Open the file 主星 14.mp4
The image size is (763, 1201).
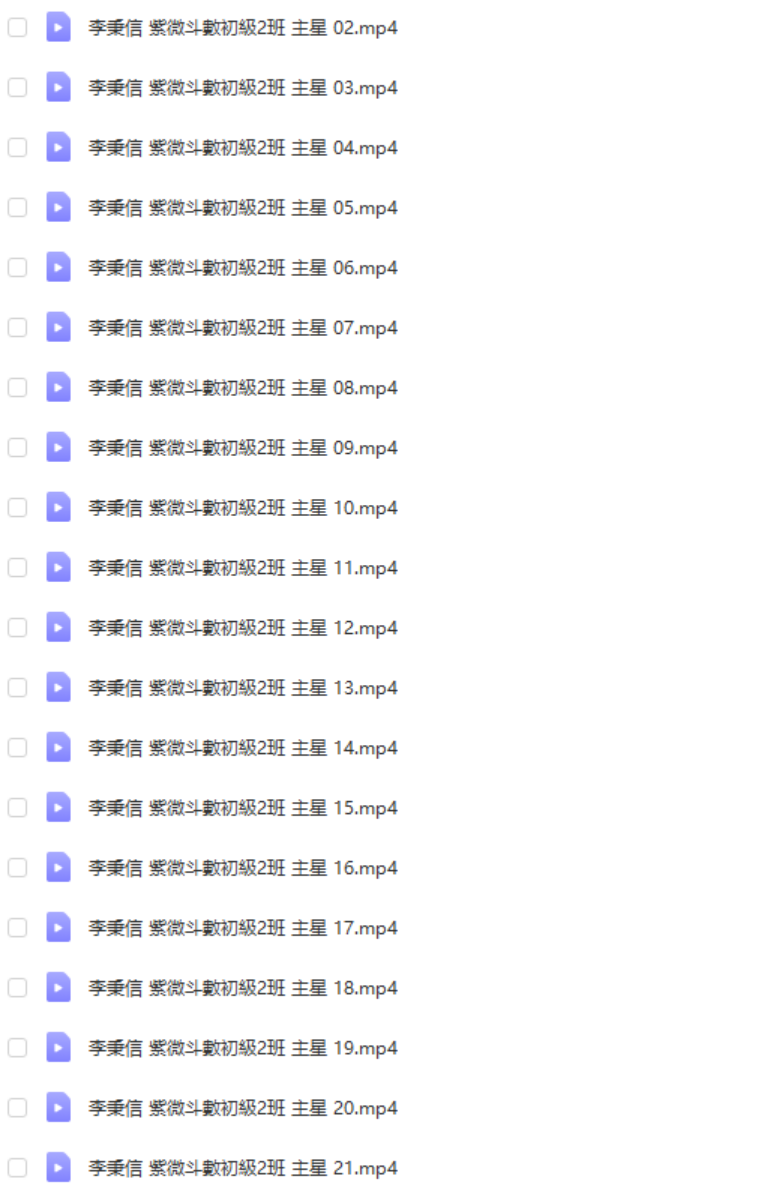tap(242, 748)
